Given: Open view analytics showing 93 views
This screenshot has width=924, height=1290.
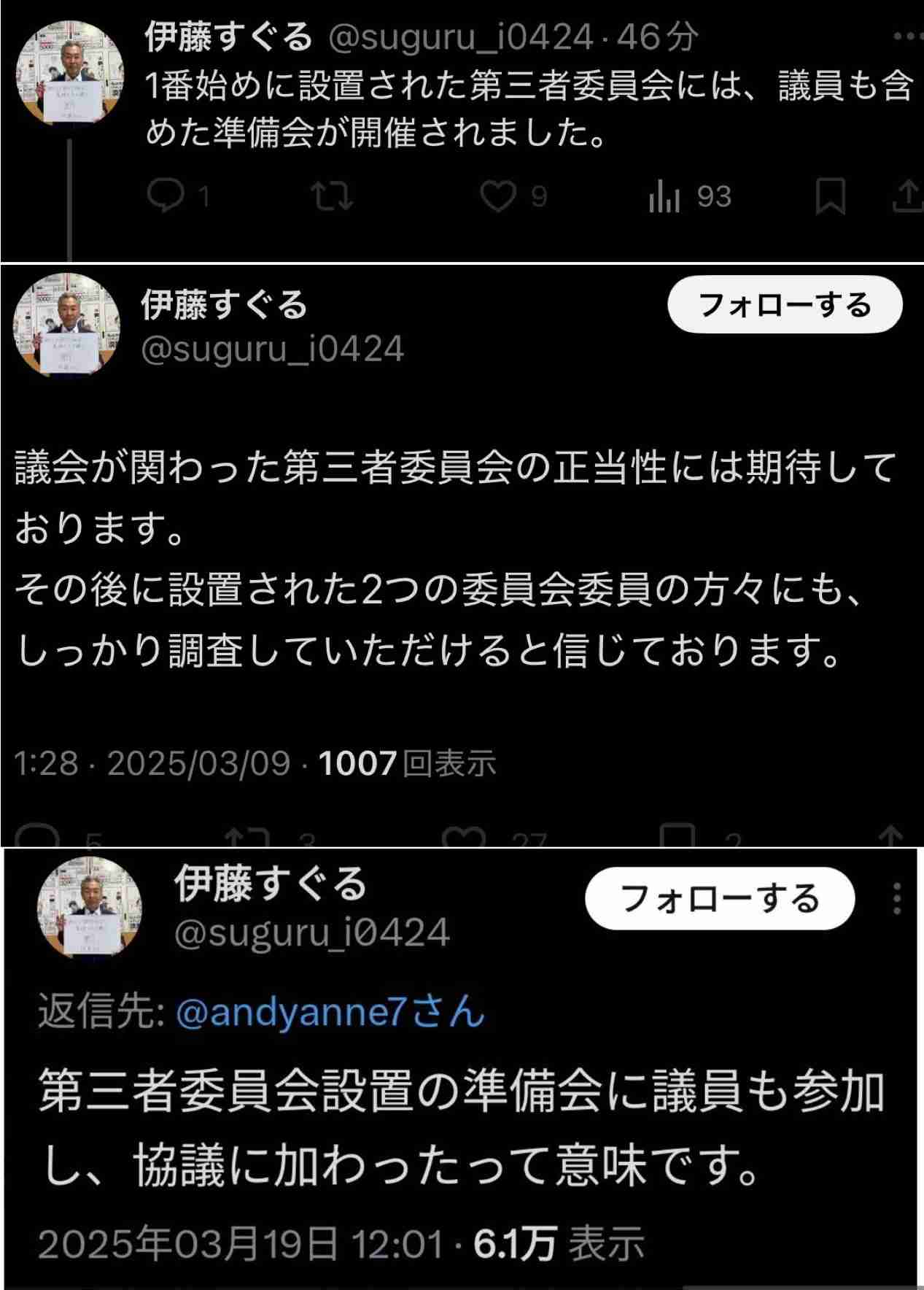Looking at the screenshot, I should (x=665, y=193).
